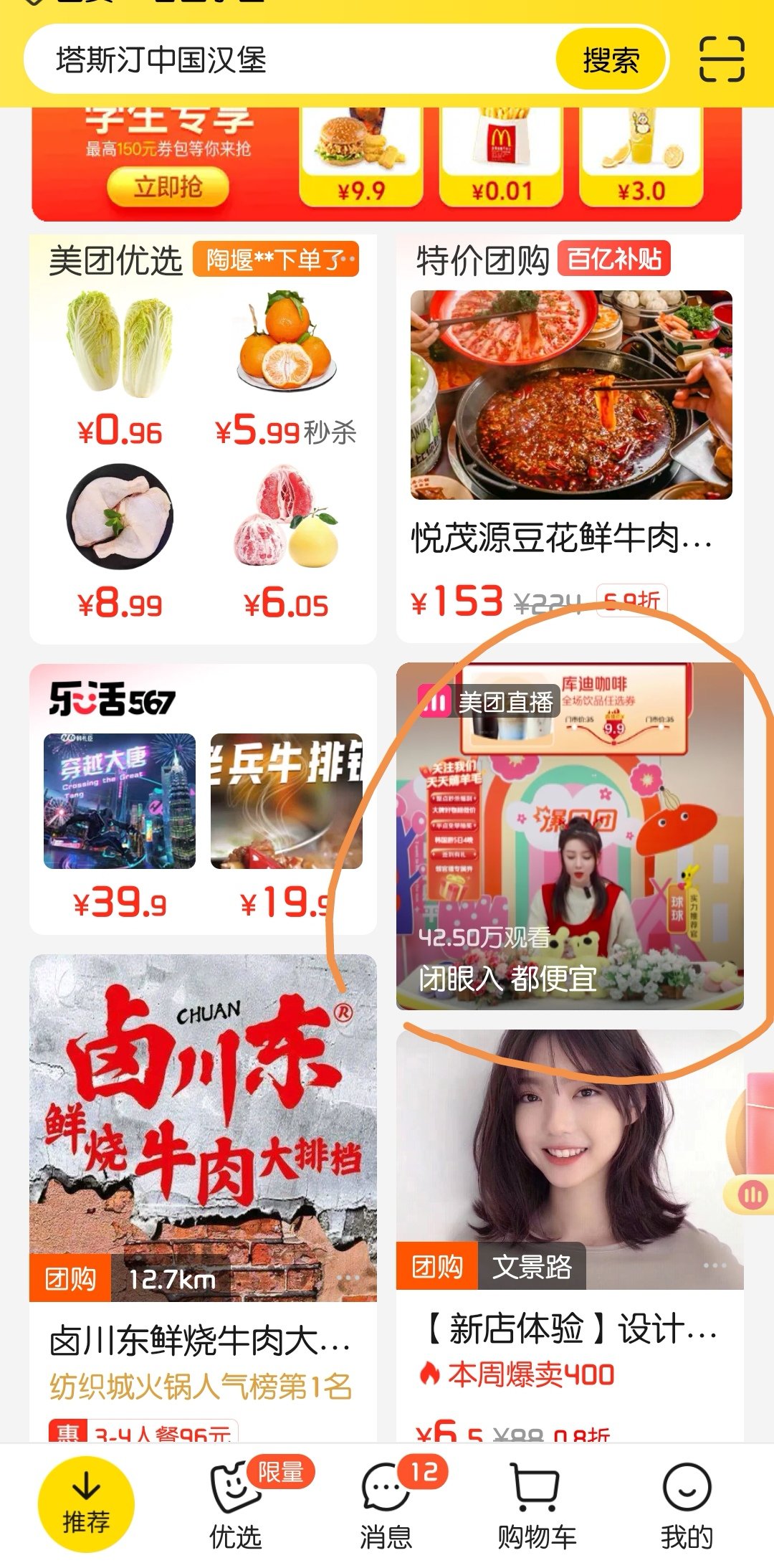Tap the 塔斯汀中国汉堡 search field
774x1568 pixels.
pyautogui.click(x=287, y=60)
